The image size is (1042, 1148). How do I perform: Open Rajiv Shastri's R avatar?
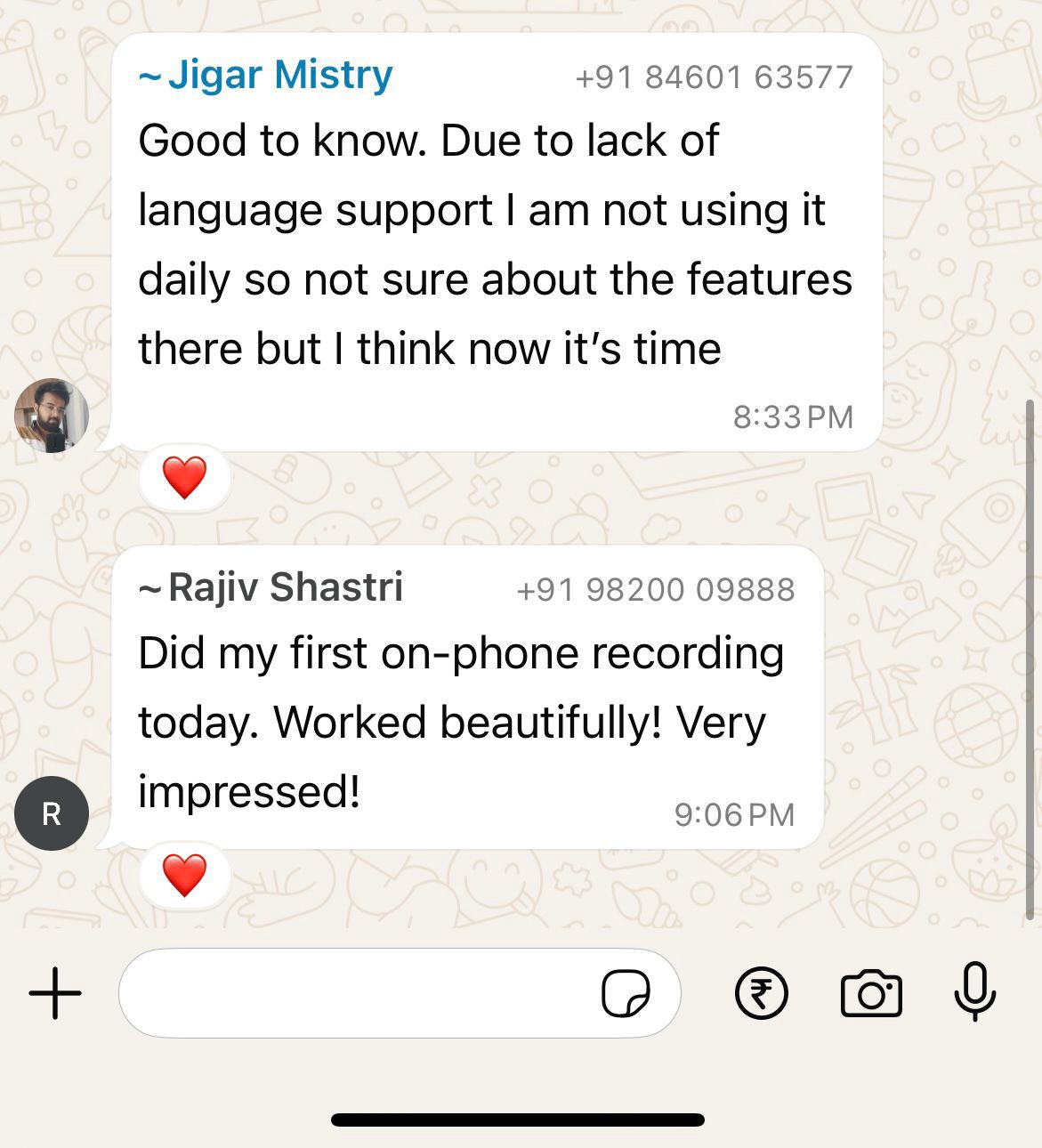pyautogui.click(x=52, y=813)
